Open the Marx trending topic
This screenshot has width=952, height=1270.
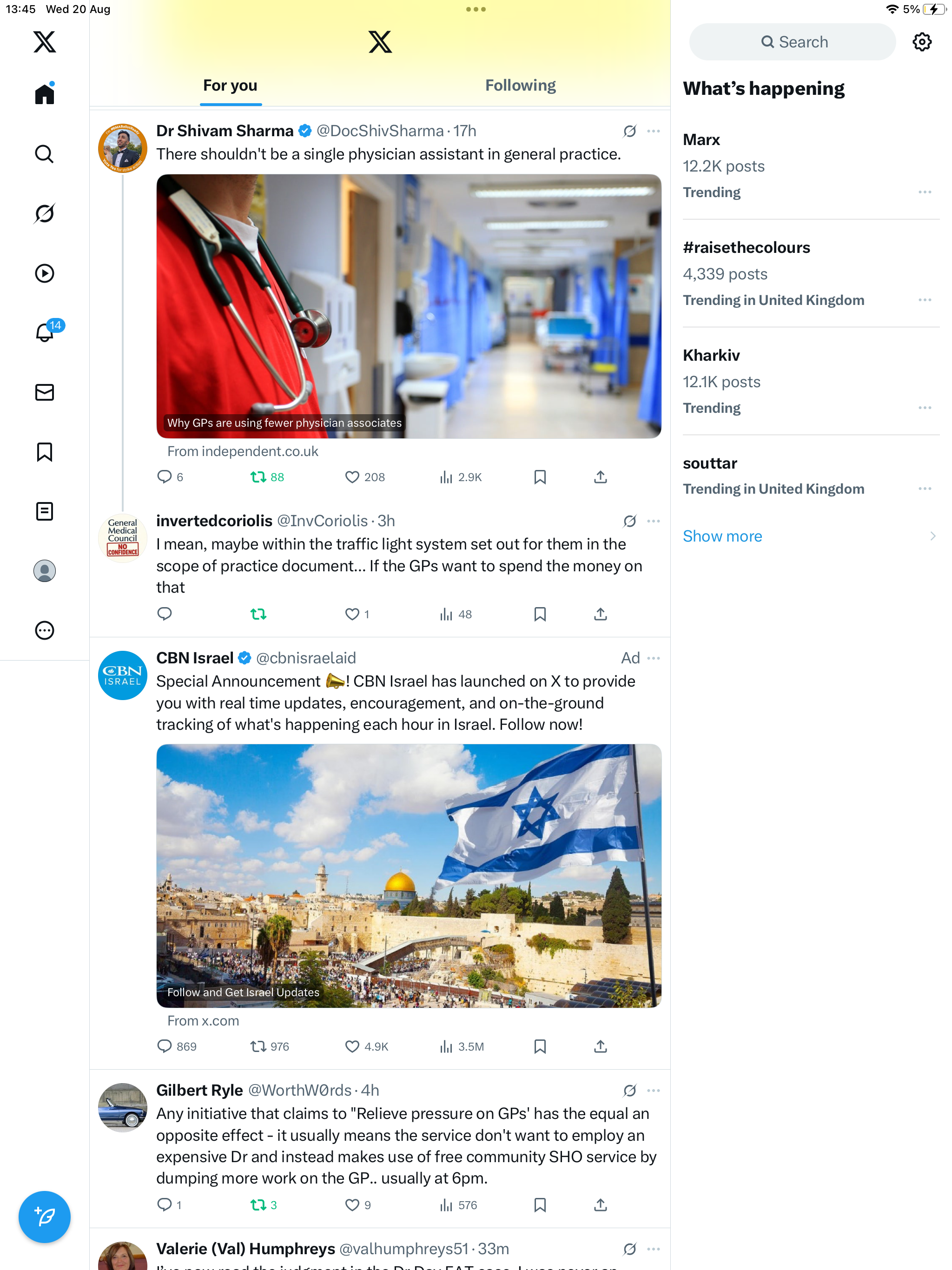click(701, 140)
